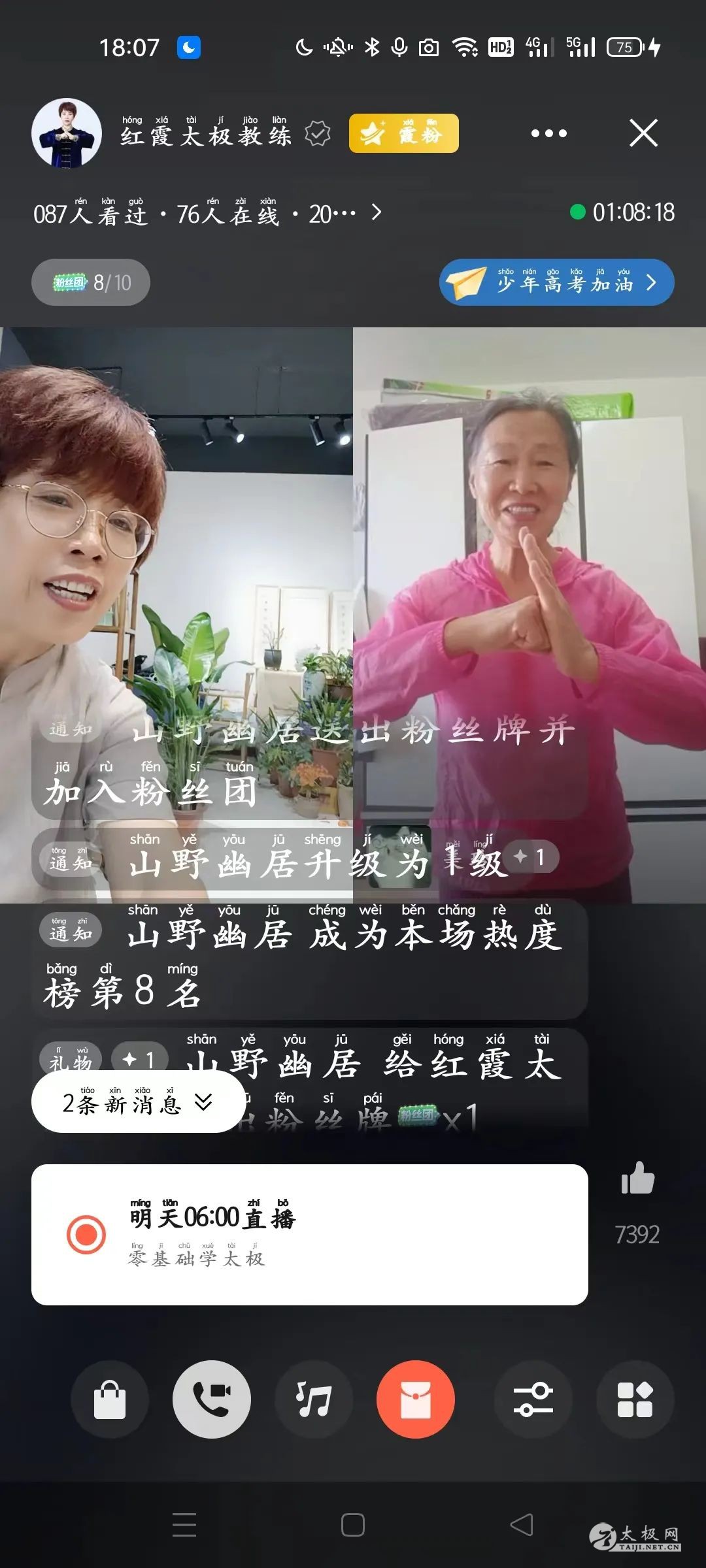Open the 少年高考加油 banner

click(x=556, y=282)
